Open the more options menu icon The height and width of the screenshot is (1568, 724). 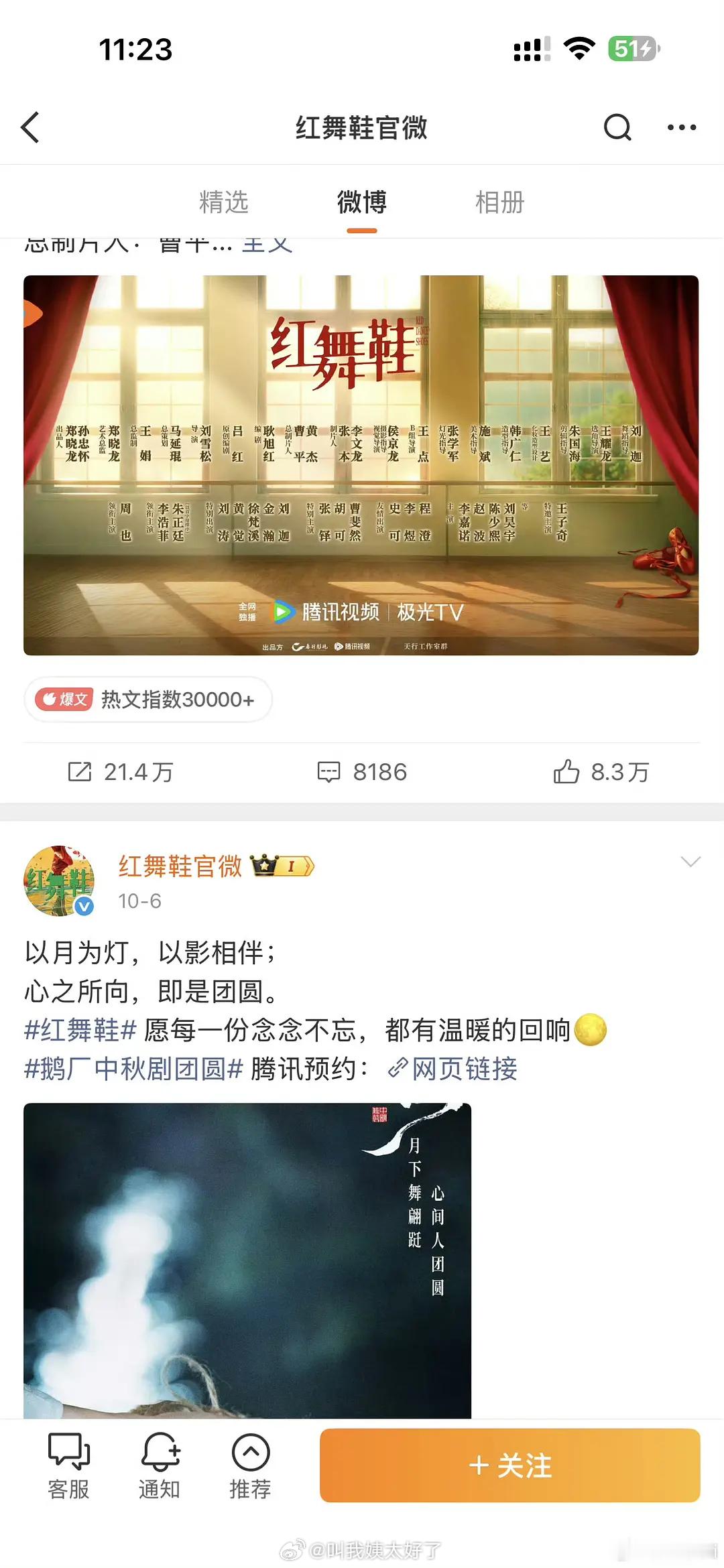click(x=681, y=128)
